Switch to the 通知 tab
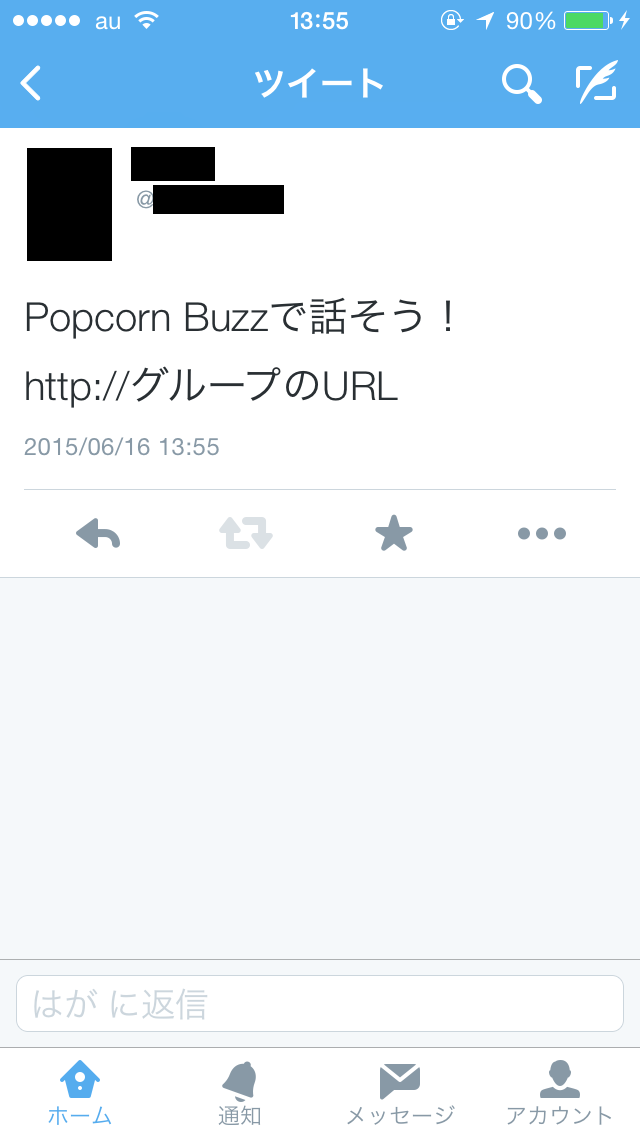 pos(240,1092)
